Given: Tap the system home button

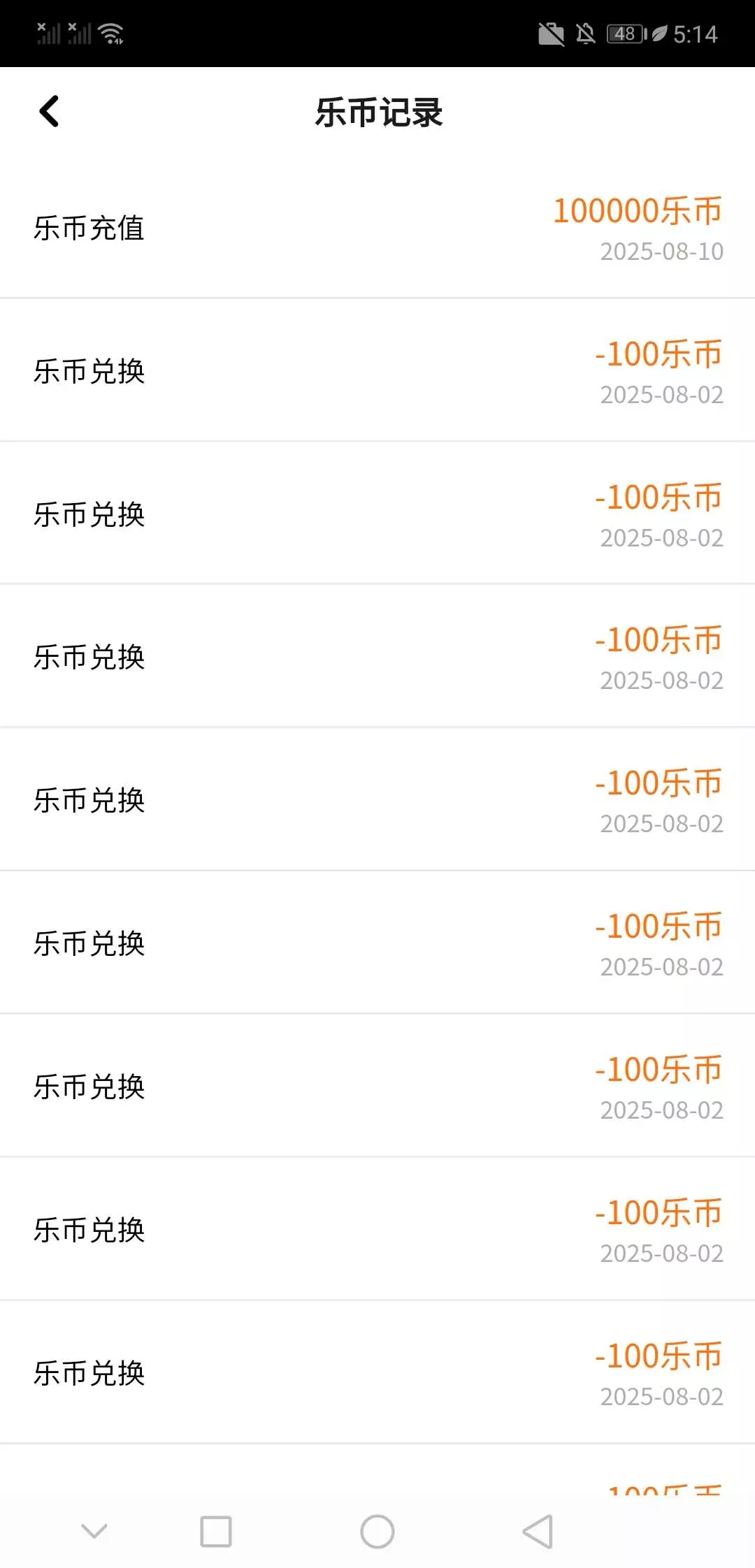Looking at the screenshot, I should click(x=377, y=1532).
